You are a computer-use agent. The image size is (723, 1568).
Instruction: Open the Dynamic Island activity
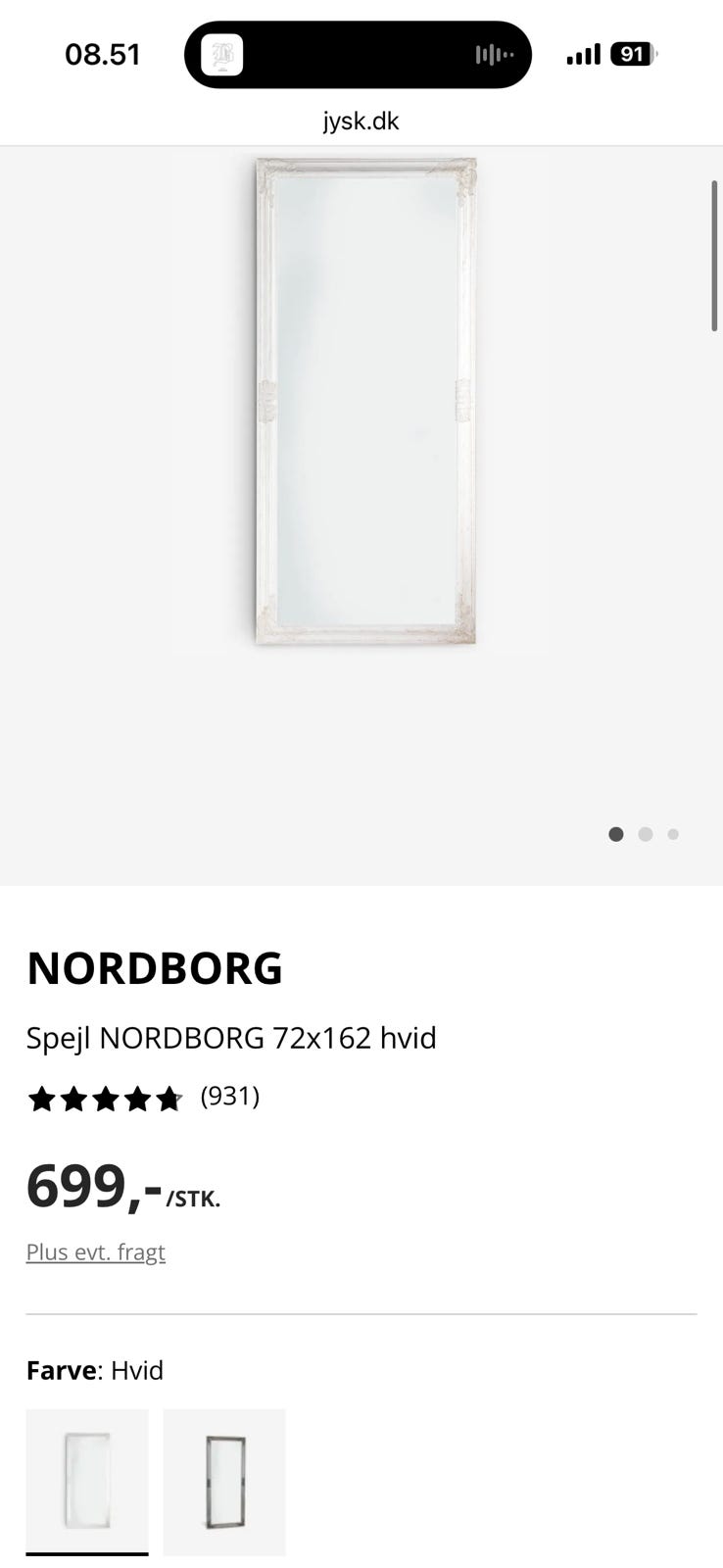tap(359, 55)
